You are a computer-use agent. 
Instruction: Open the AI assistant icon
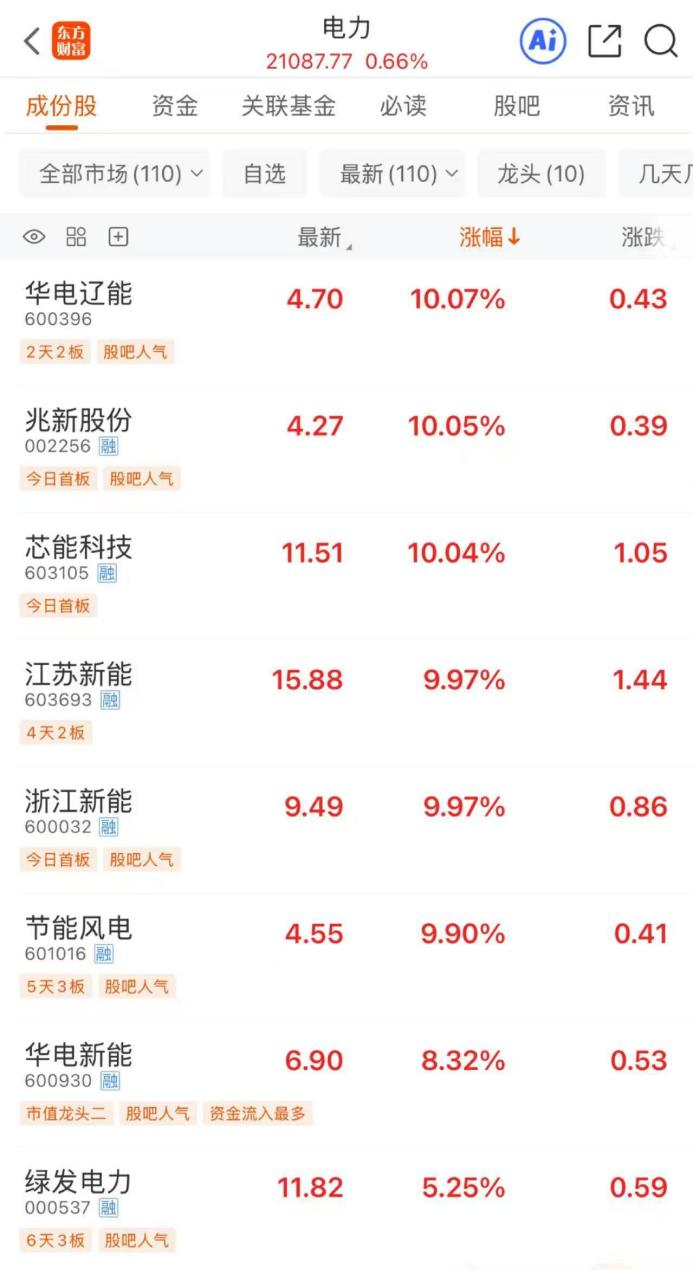click(x=543, y=41)
